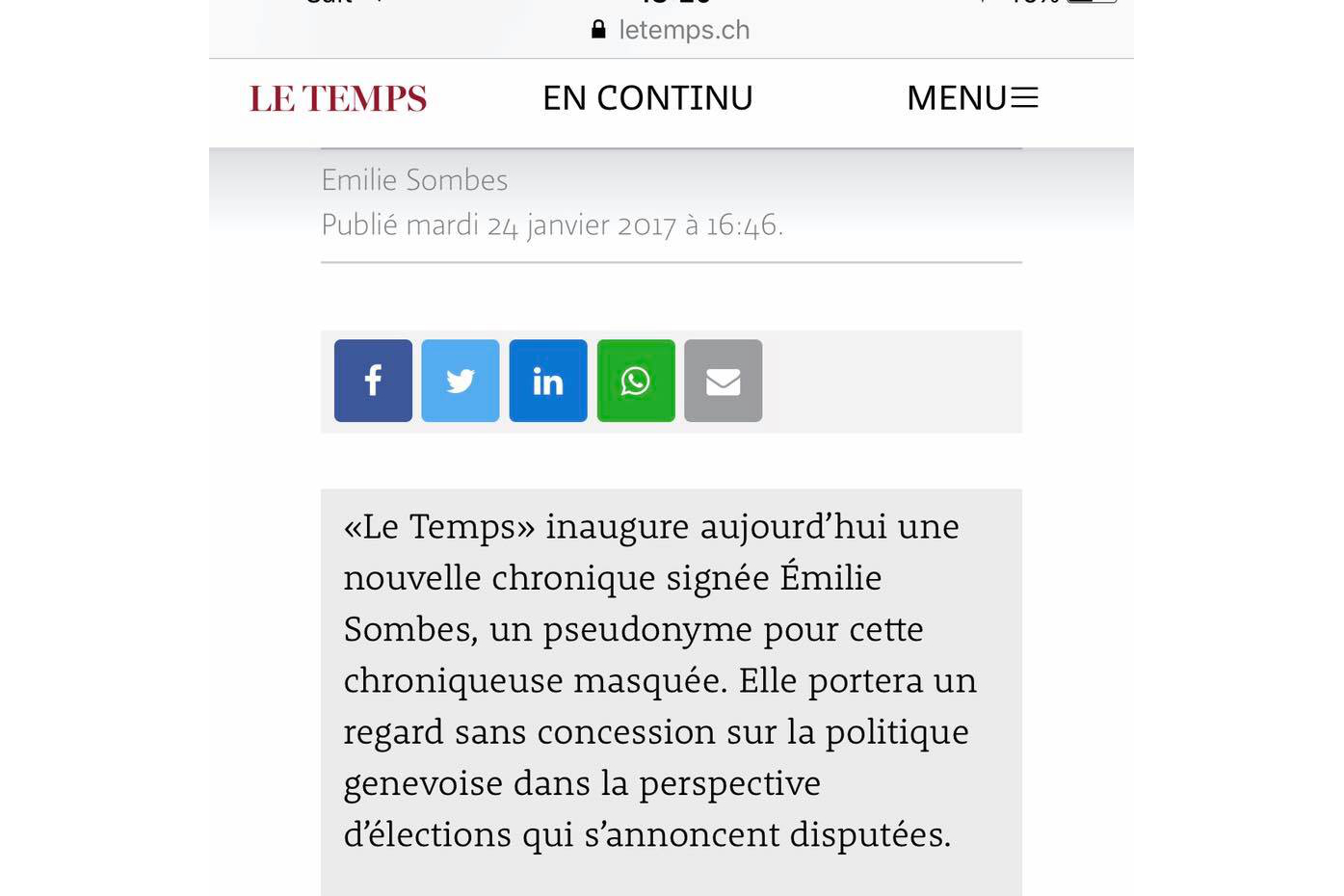Viewport: 1344px width, 896px height.
Task: Share the article on Facebook
Action: [x=373, y=381]
